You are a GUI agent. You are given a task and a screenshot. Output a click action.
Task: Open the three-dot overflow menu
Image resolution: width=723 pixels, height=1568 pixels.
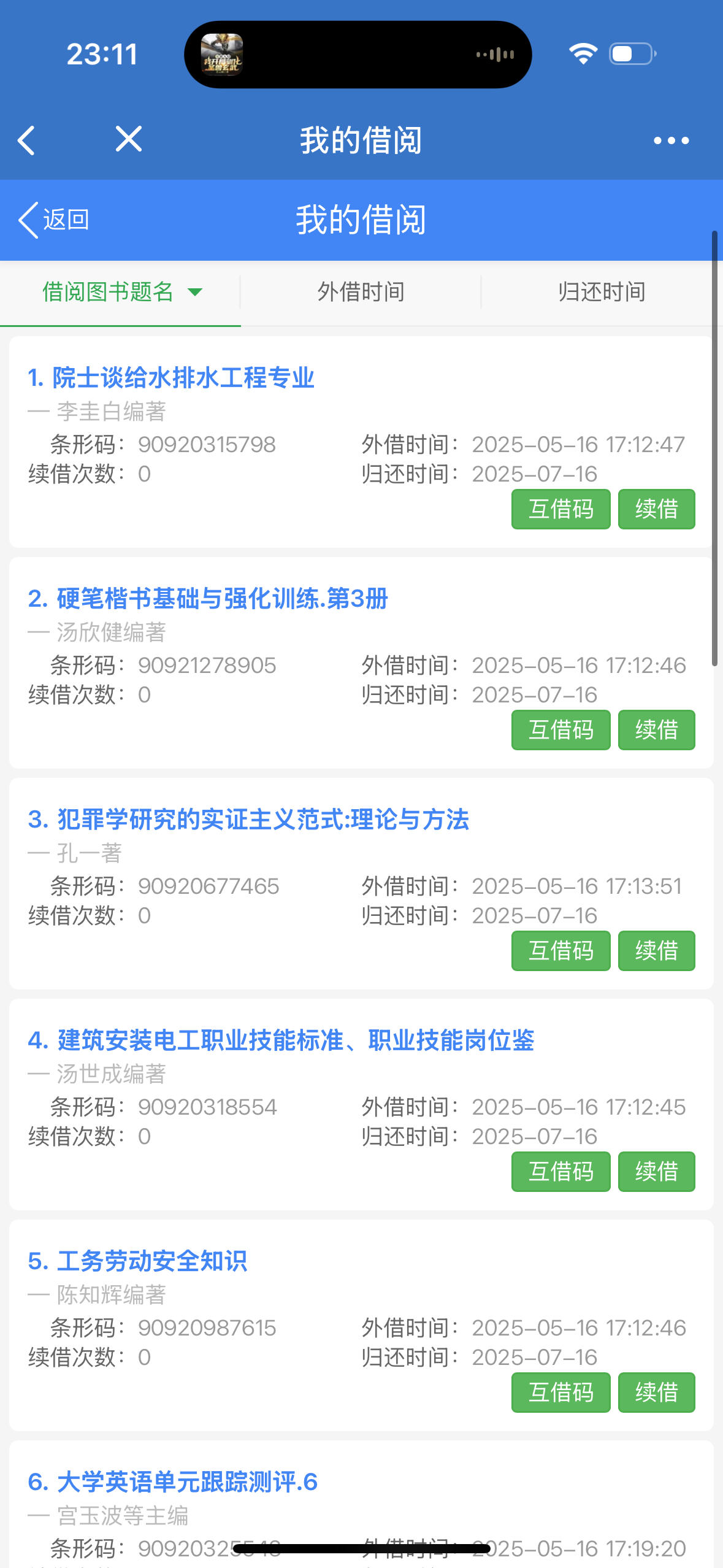click(671, 140)
